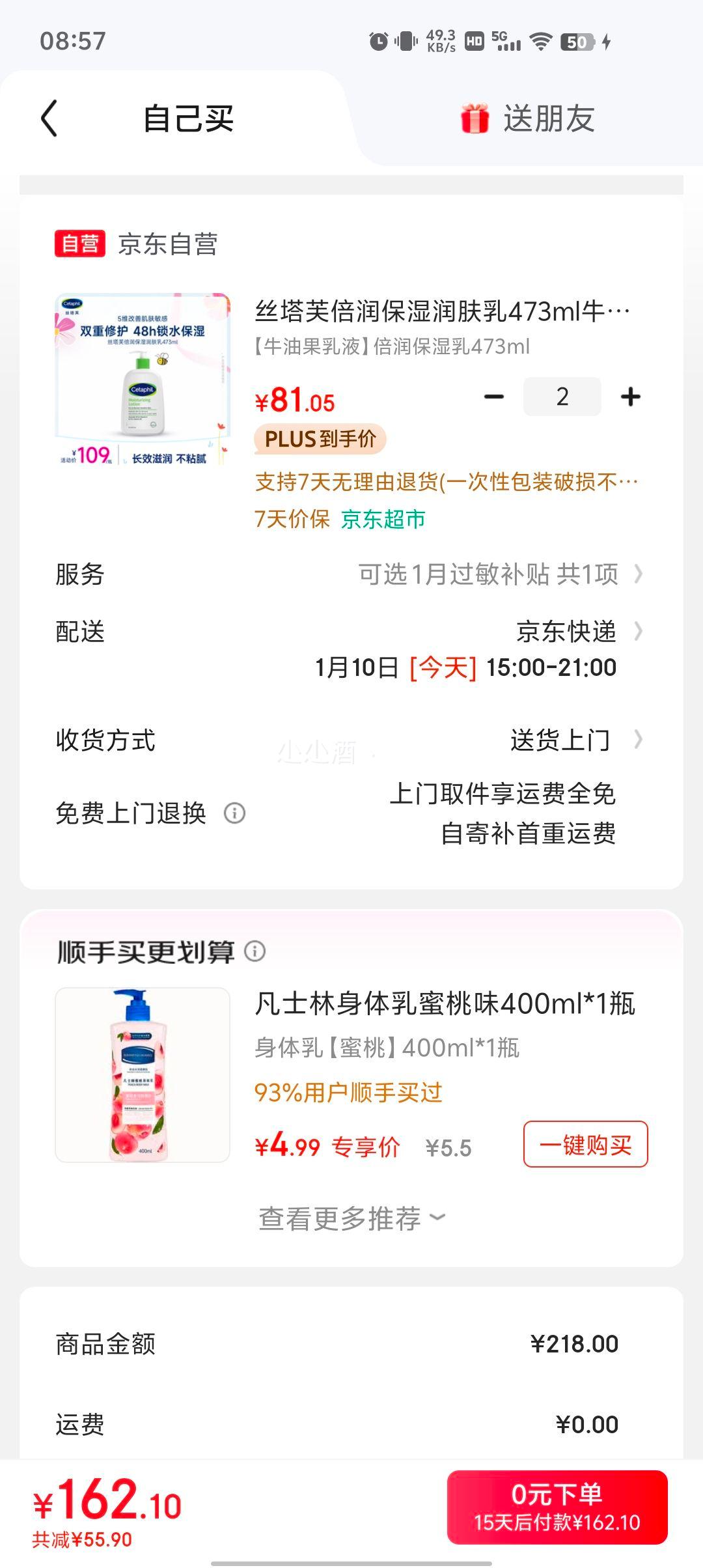This screenshot has height=1568, width=703.
Task: Select the 自己买 tab
Action: [188, 119]
